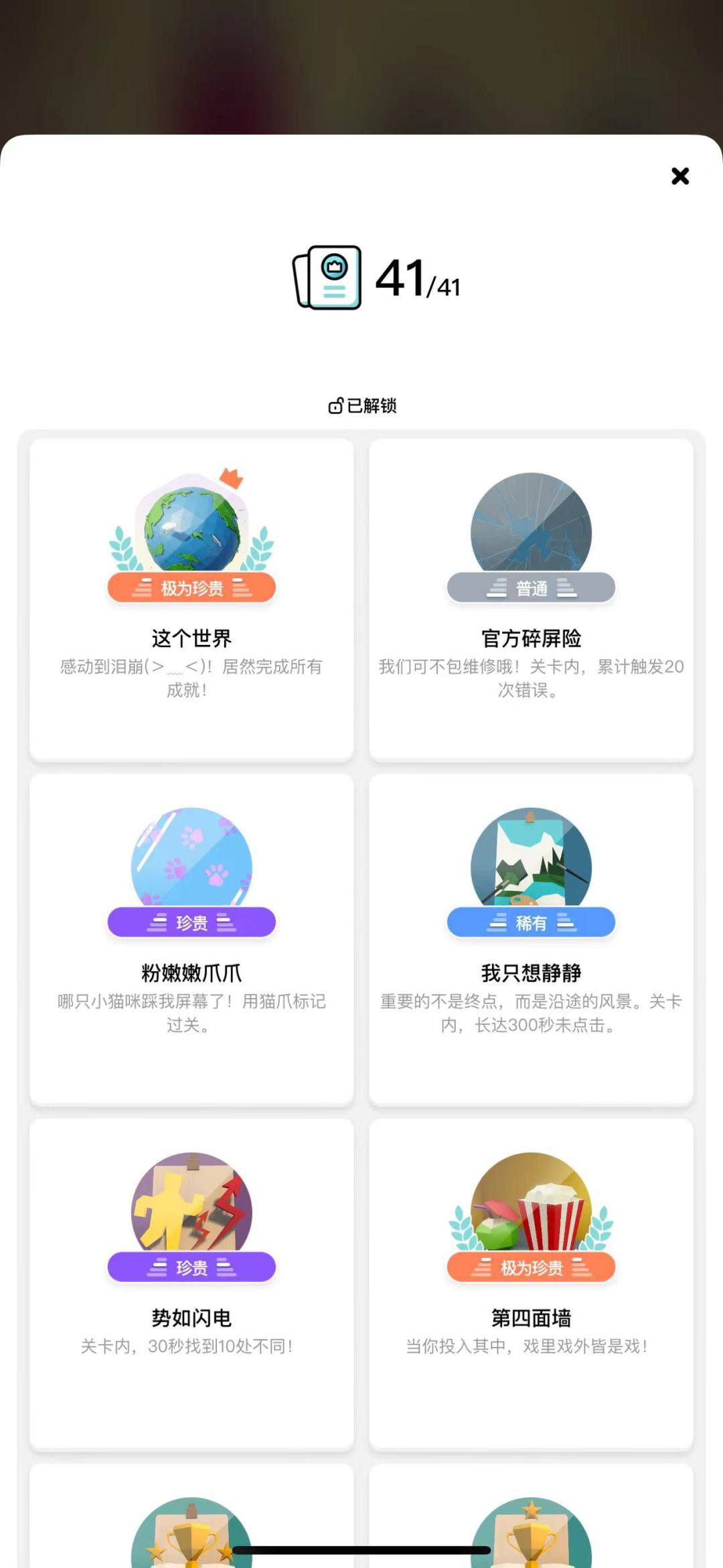This screenshot has width=723, height=1568.
Task: Select the 第四面墙 achievement card
Action: (x=531, y=1273)
